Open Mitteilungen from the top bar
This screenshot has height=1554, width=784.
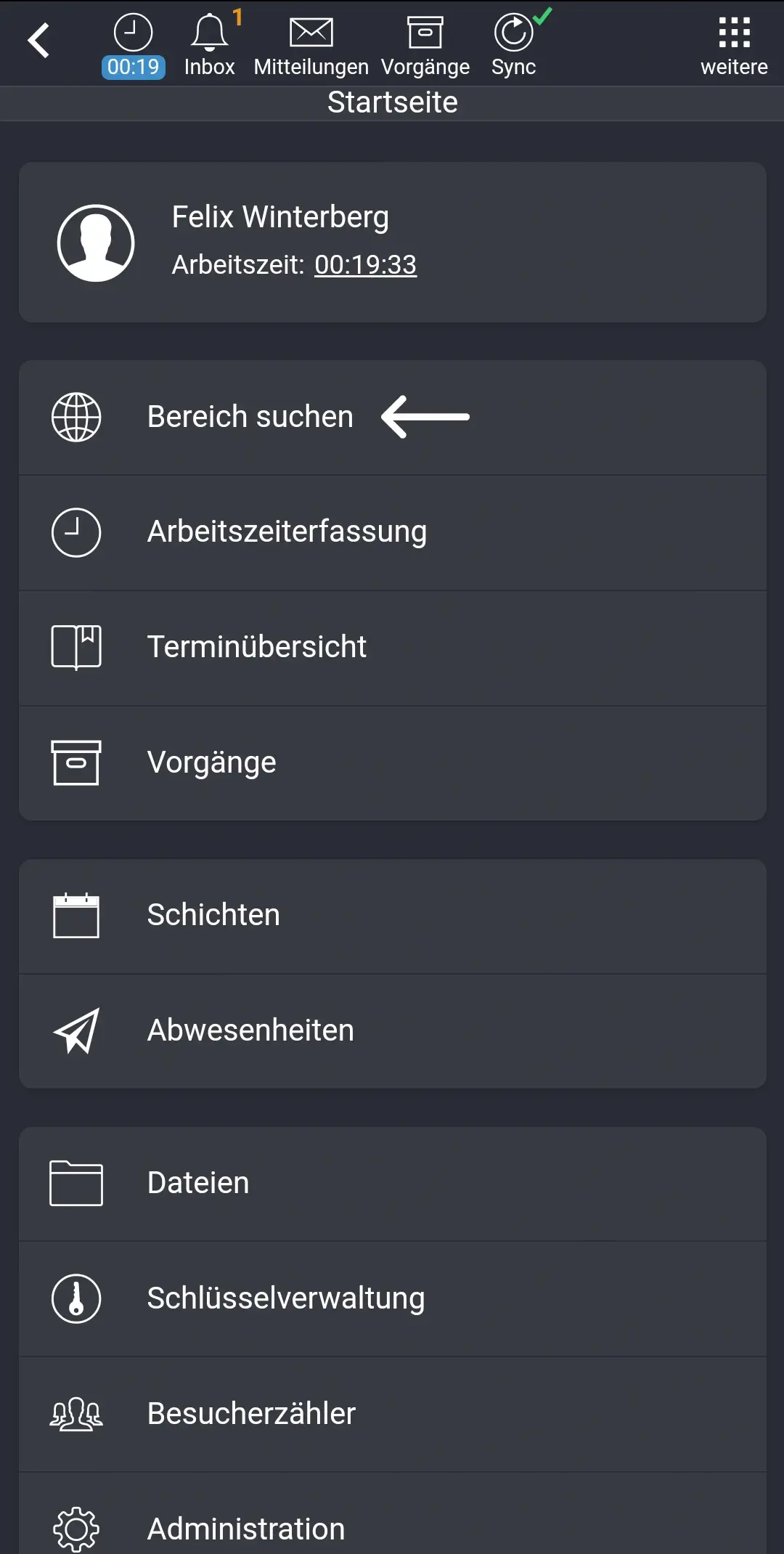[311, 40]
